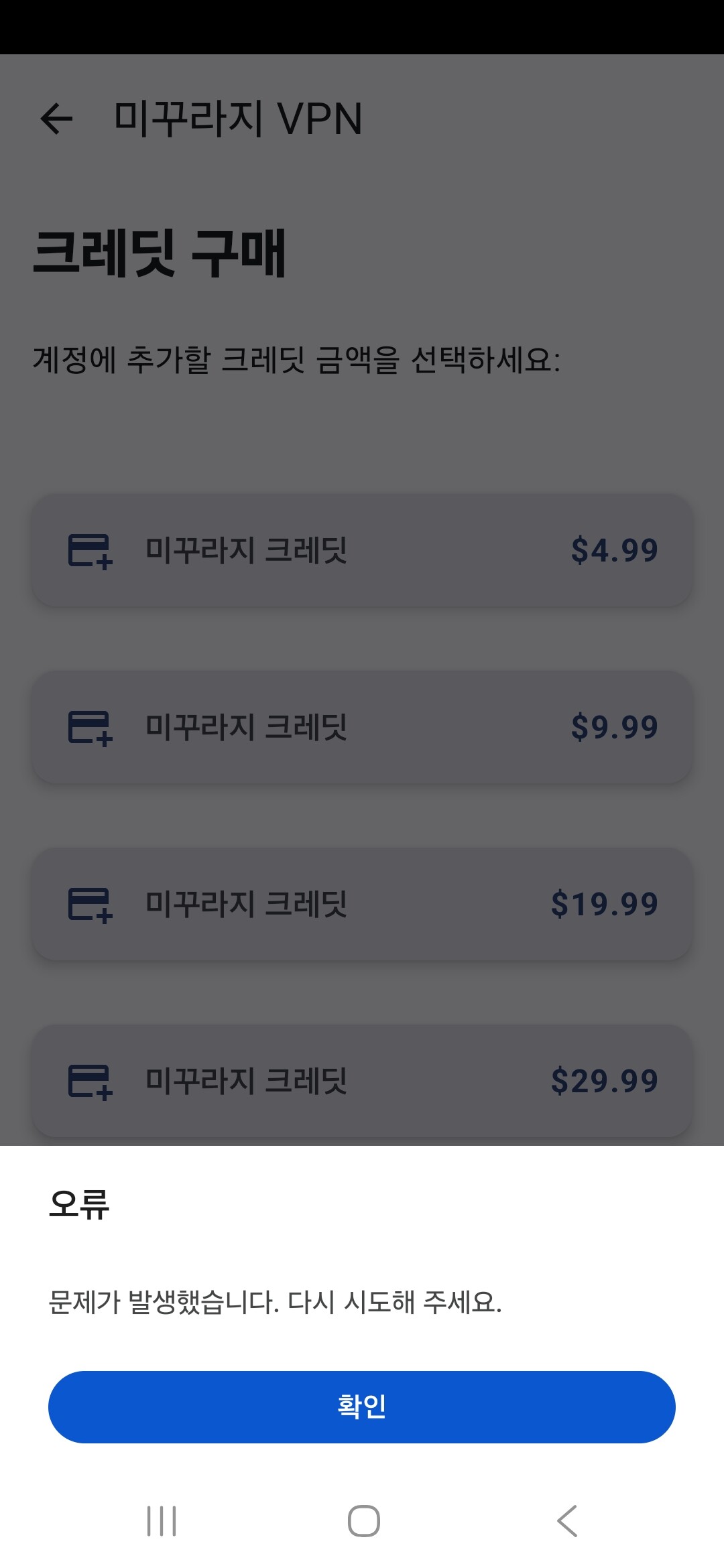
Task: Confirm the error dialog with 확인
Action: tap(362, 1407)
